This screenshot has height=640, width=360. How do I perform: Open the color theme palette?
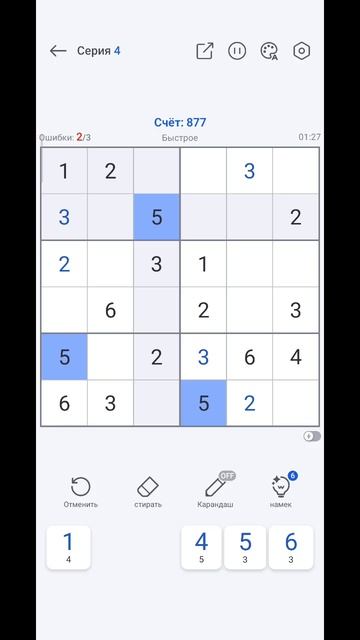tap(269, 51)
